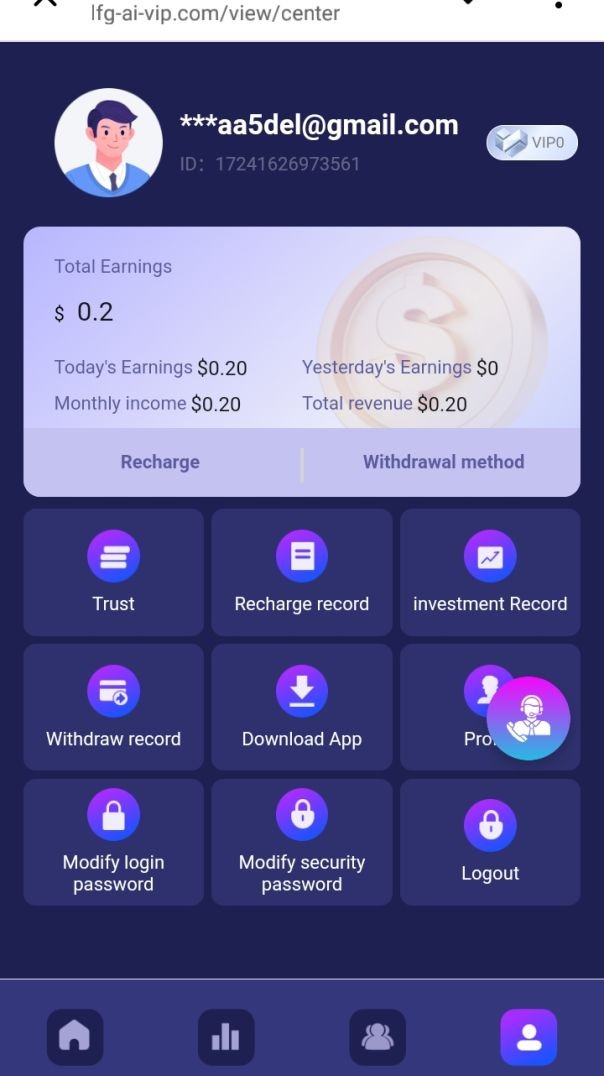Tap the Recharge button
Viewport: 604px width, 1076px height.
click(x=160, y=462)
